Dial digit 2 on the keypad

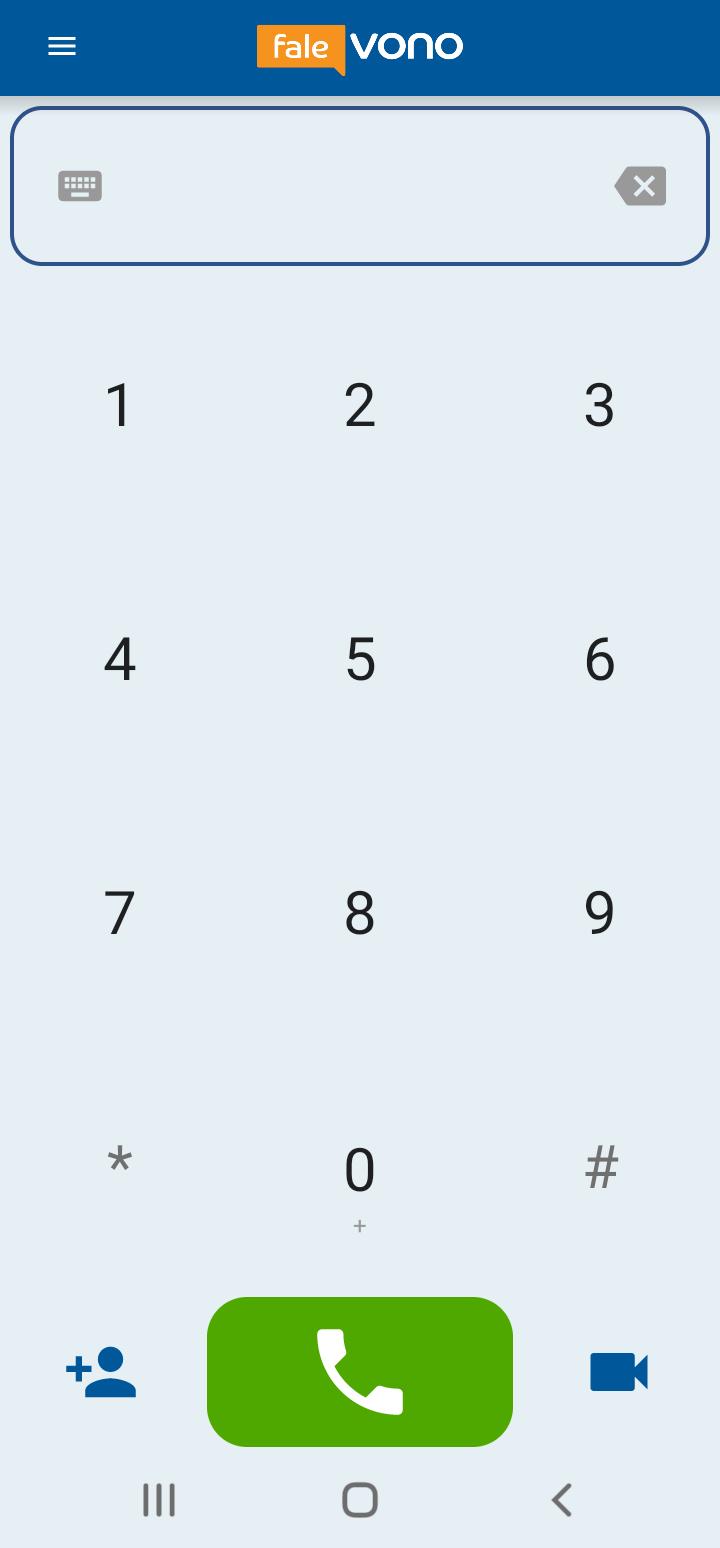pyautogui.click(x=360, y=405)
